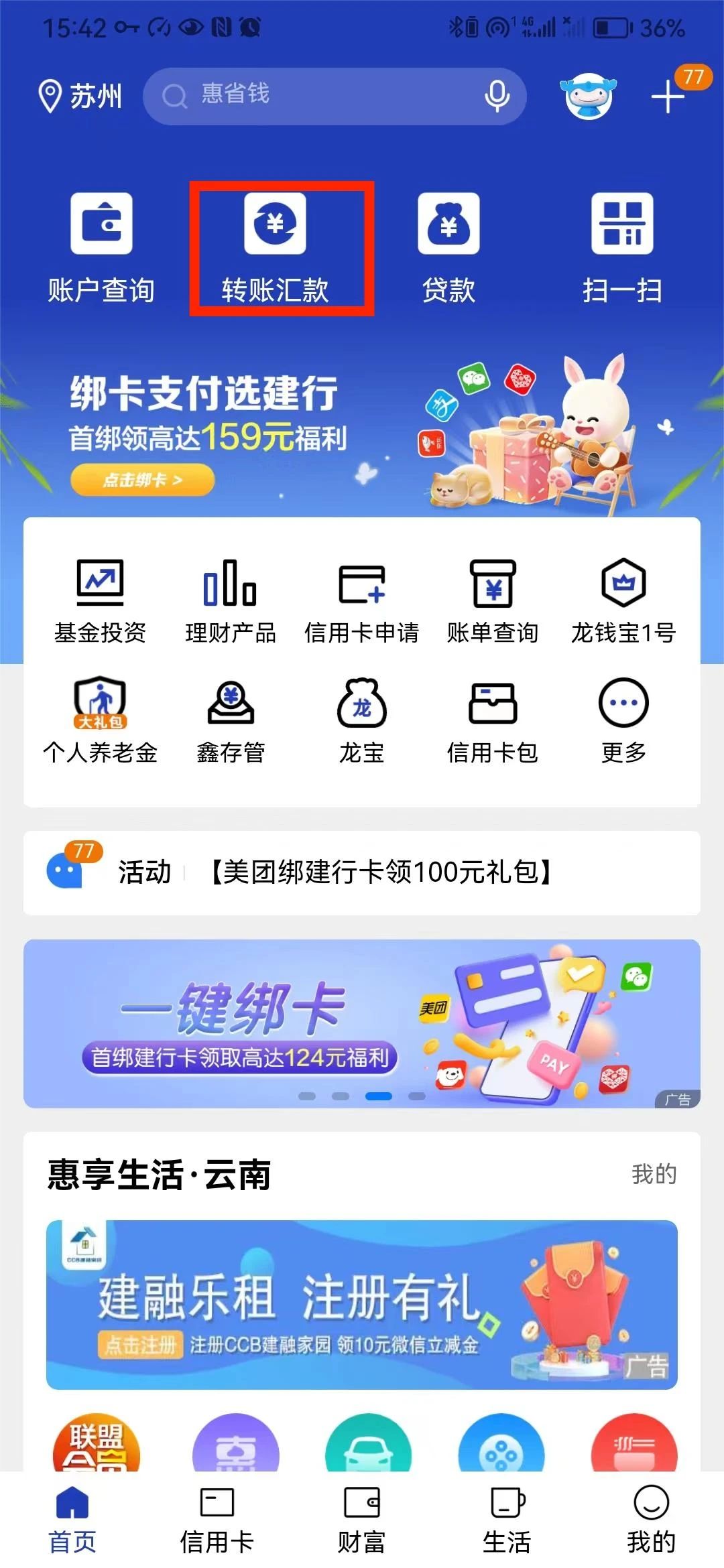Open 账单查询 bill inquiry
This screenshot has width=724, height=1568.
[x=493, y=600]
